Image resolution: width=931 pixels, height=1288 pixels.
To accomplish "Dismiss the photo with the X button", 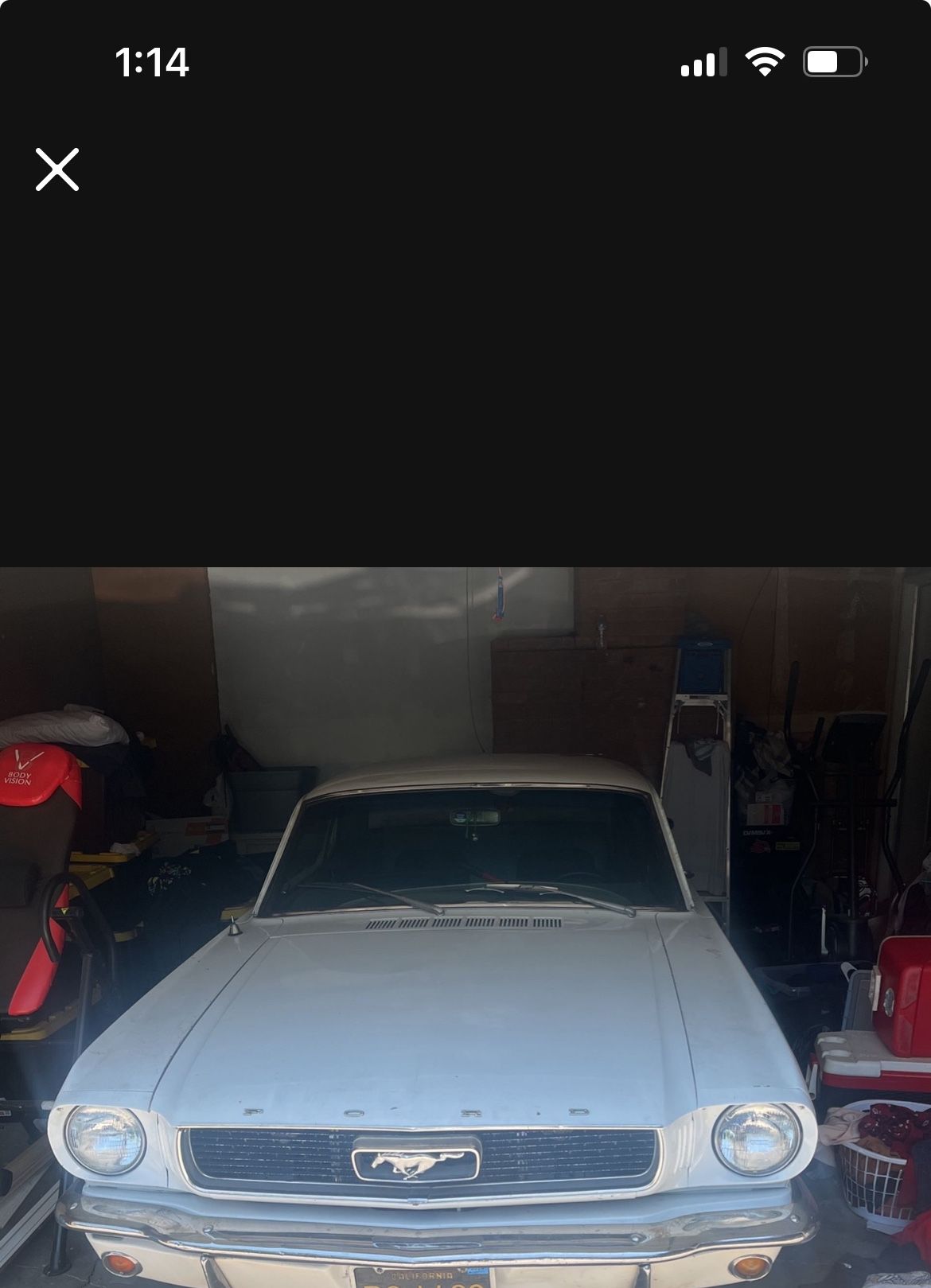I will pyautogui.click(x=57, y=168).
